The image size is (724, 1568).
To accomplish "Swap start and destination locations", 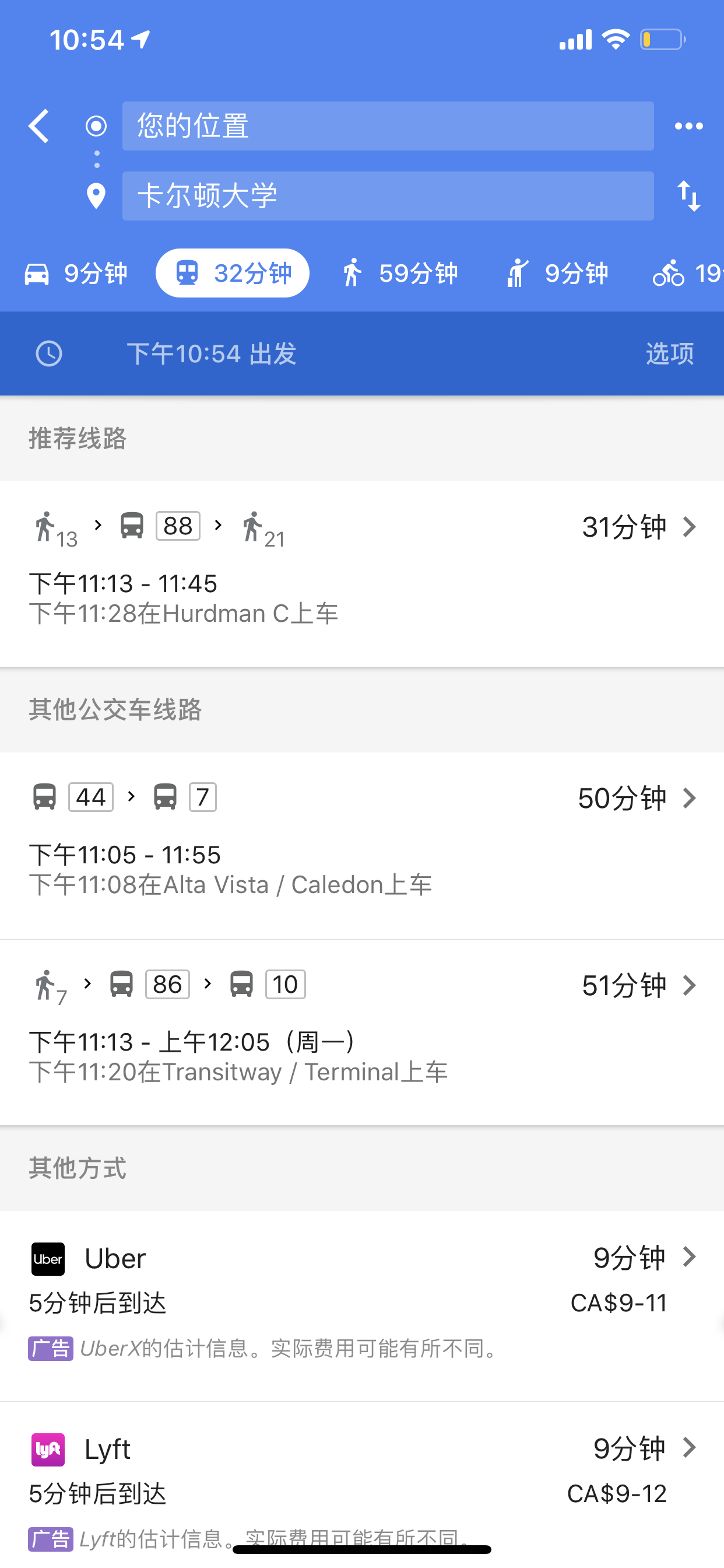I will [x=688, y=196].
